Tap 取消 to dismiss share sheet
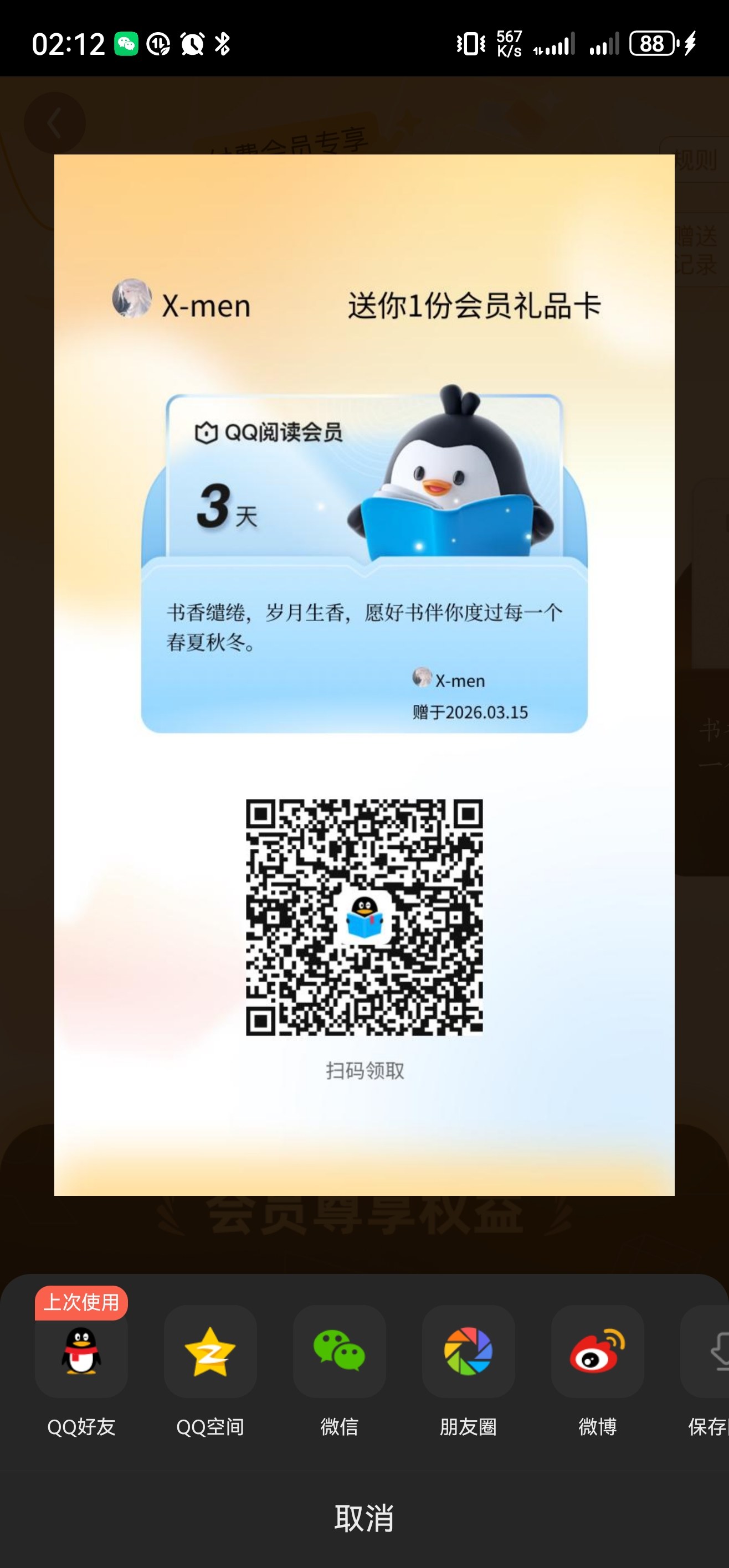 pyautogui.click(x=364, y=1519)
